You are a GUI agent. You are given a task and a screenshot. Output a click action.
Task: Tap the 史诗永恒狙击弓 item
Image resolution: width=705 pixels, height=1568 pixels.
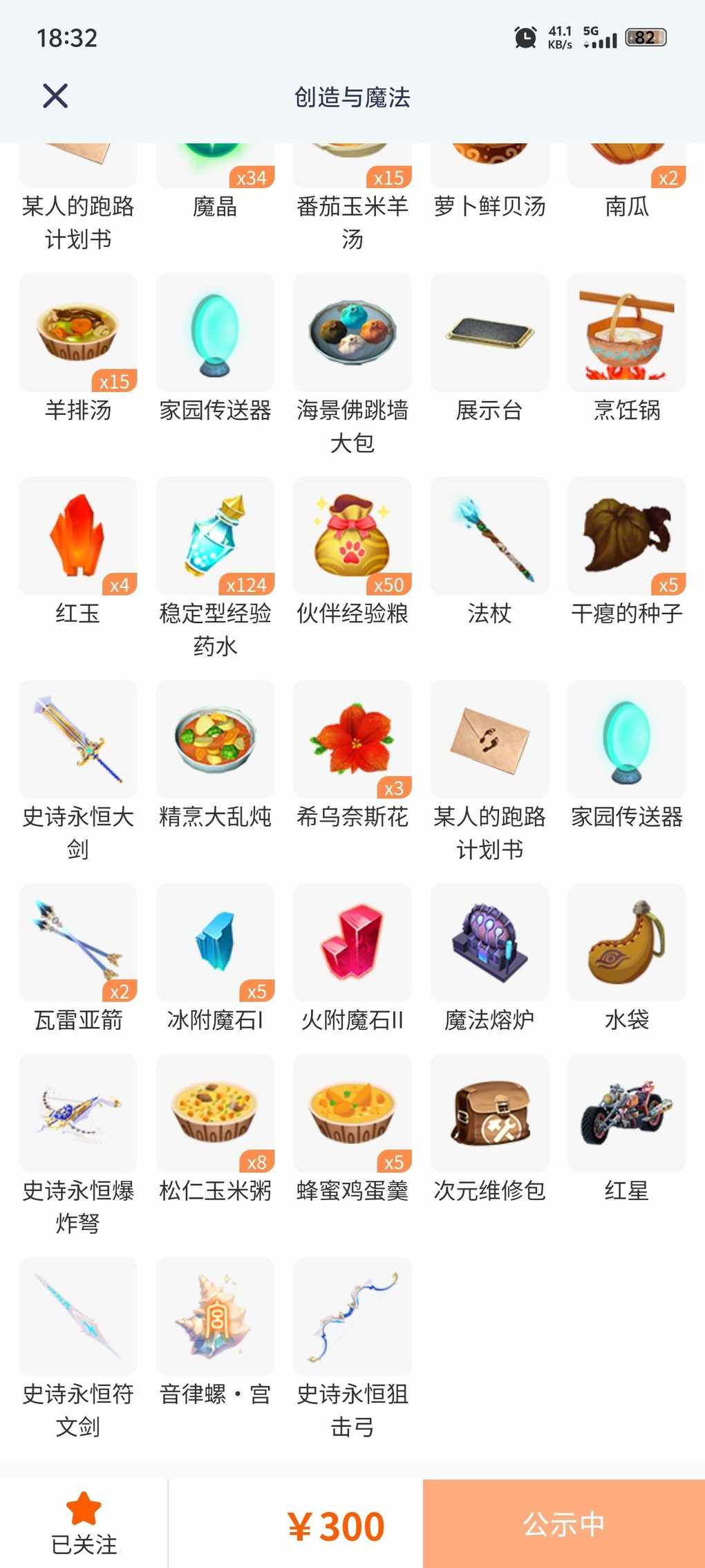(352, 1317)
